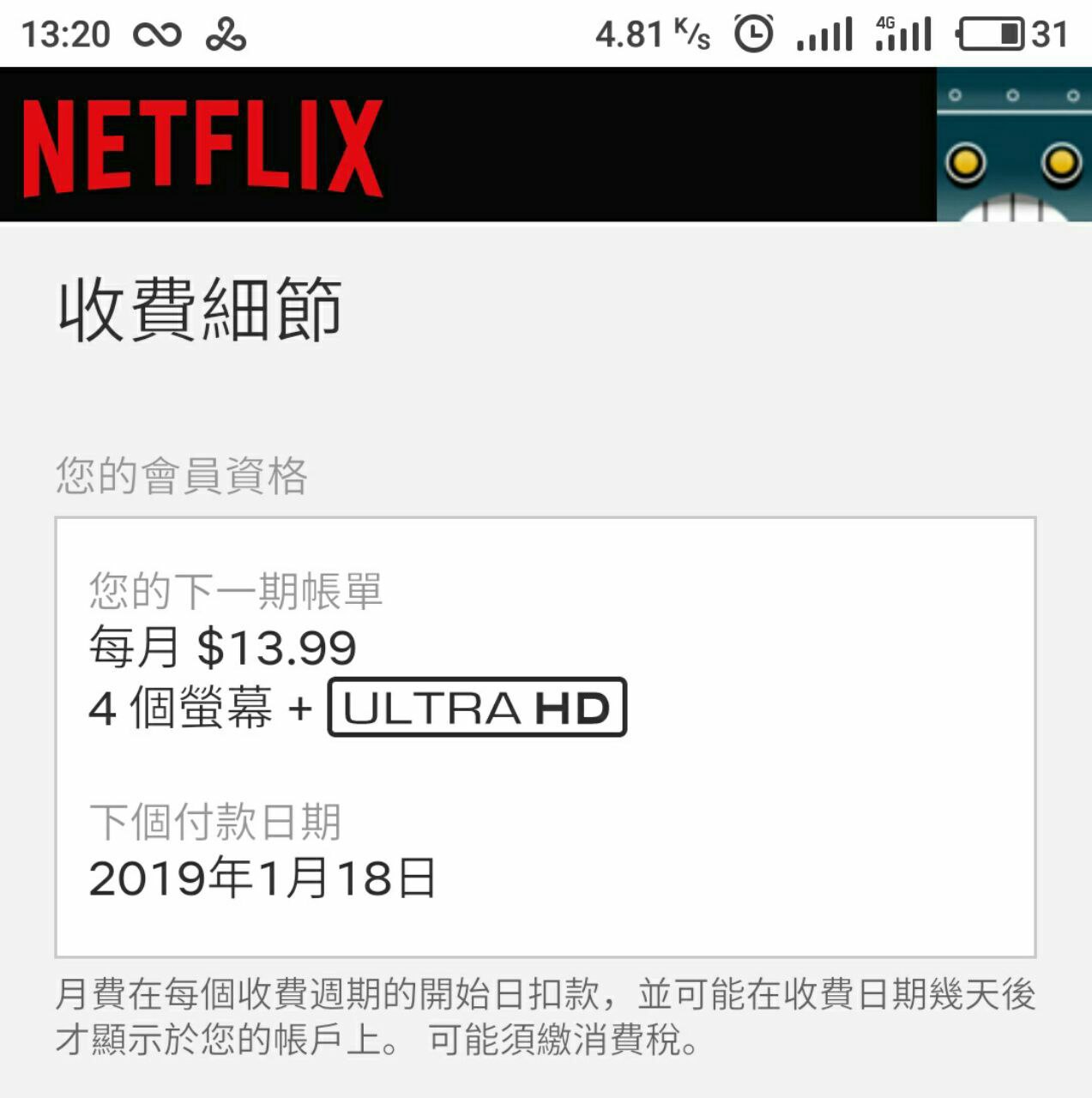Open the profile avatar menu
The width and height of the screenshot is (1092, 1098).
pos(1013,145)
